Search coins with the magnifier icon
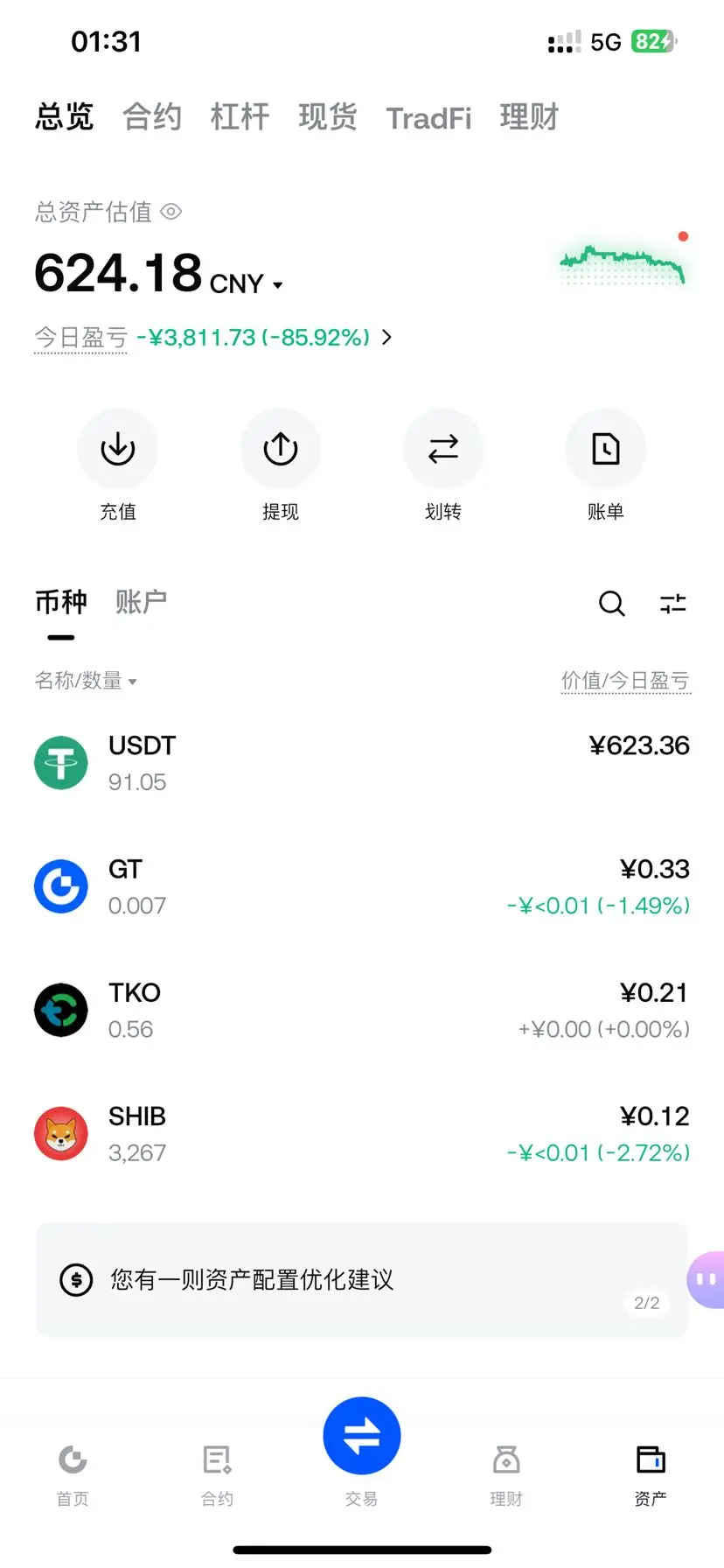This screenshot has height=1568, width=724. [611, 603]
